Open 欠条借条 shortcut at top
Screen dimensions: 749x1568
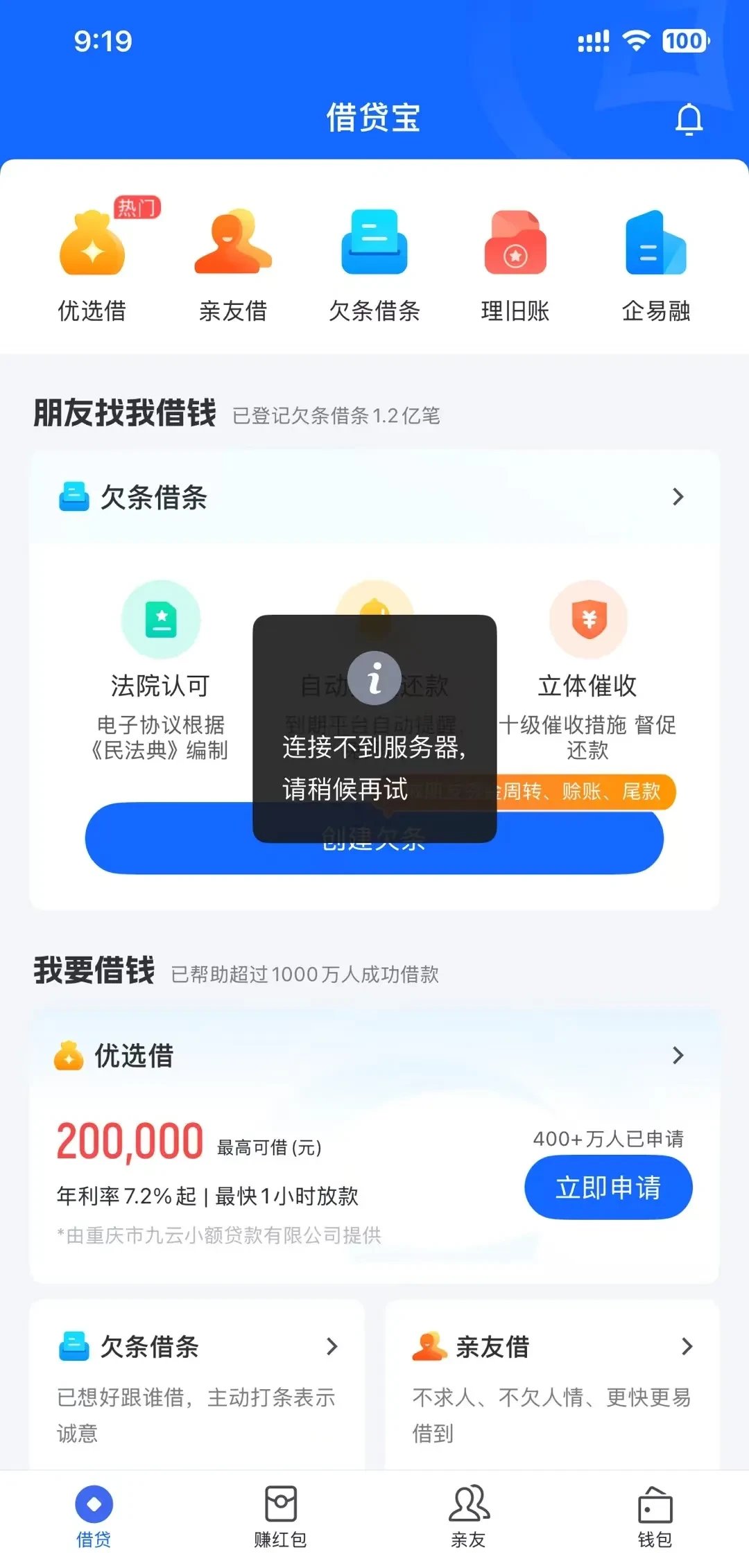(x=374, y=263)
